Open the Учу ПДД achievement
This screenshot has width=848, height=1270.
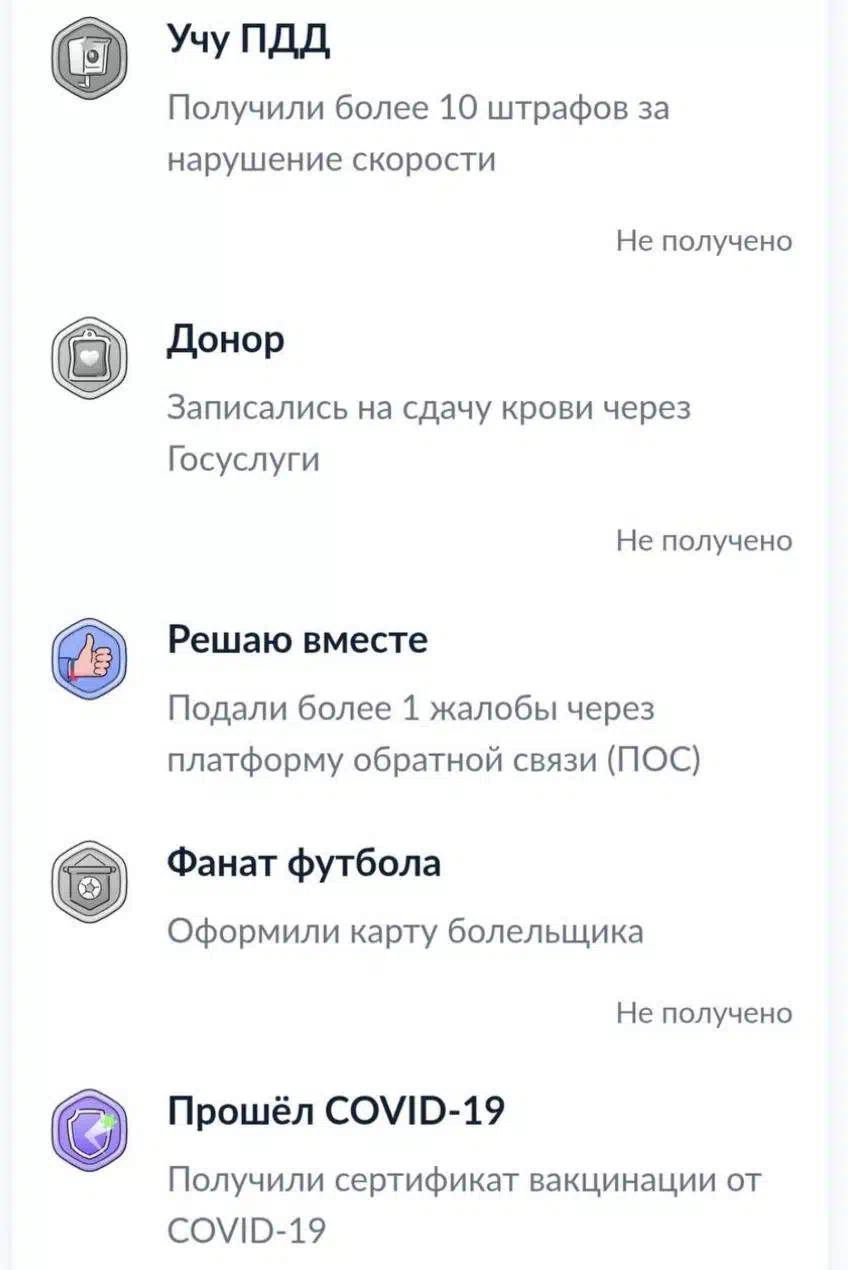pos(248,42)
